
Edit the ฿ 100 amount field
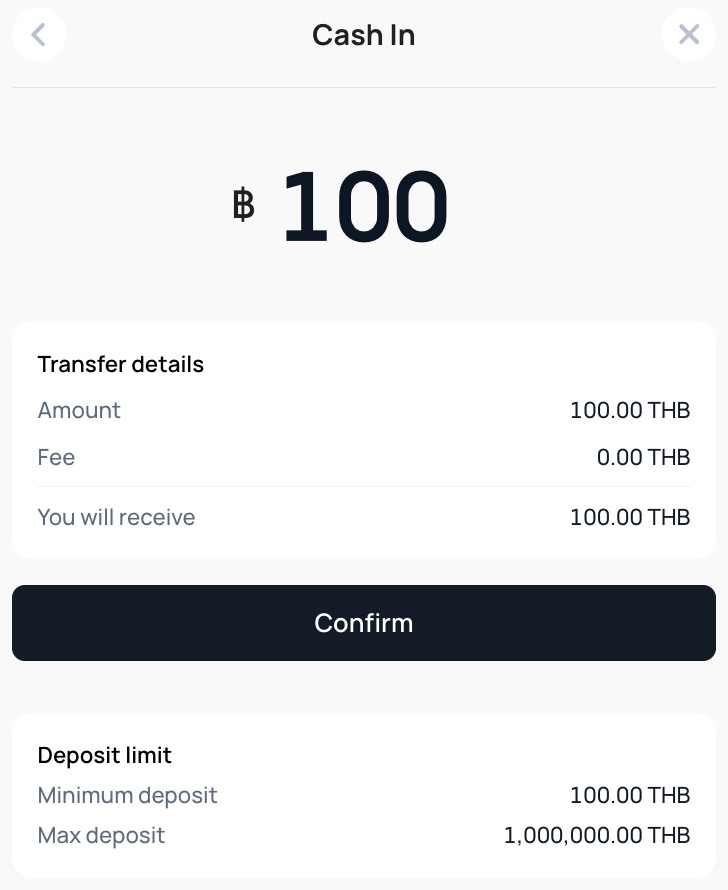(x=364, y=207)
